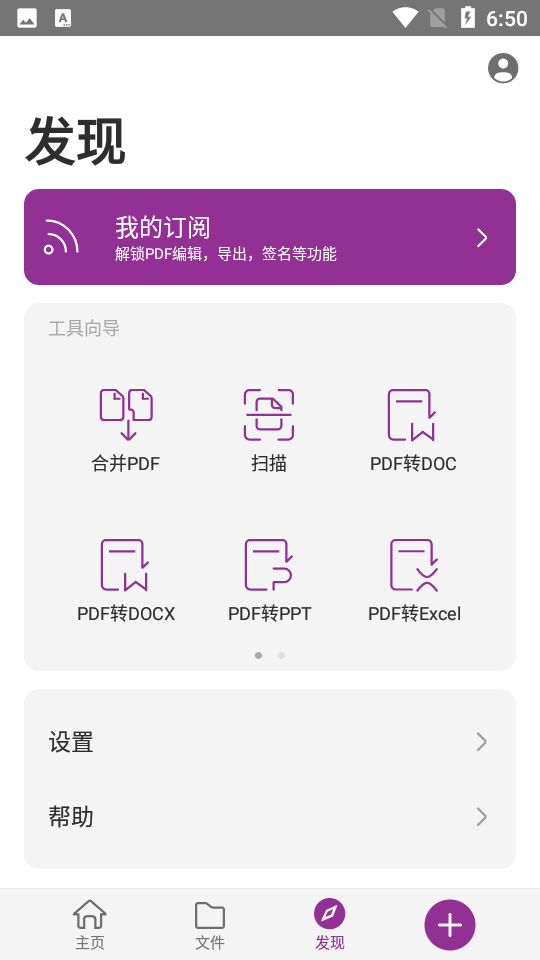Open the 帮助 help row
The image size is (540, 960).
(x=270, y=817)
